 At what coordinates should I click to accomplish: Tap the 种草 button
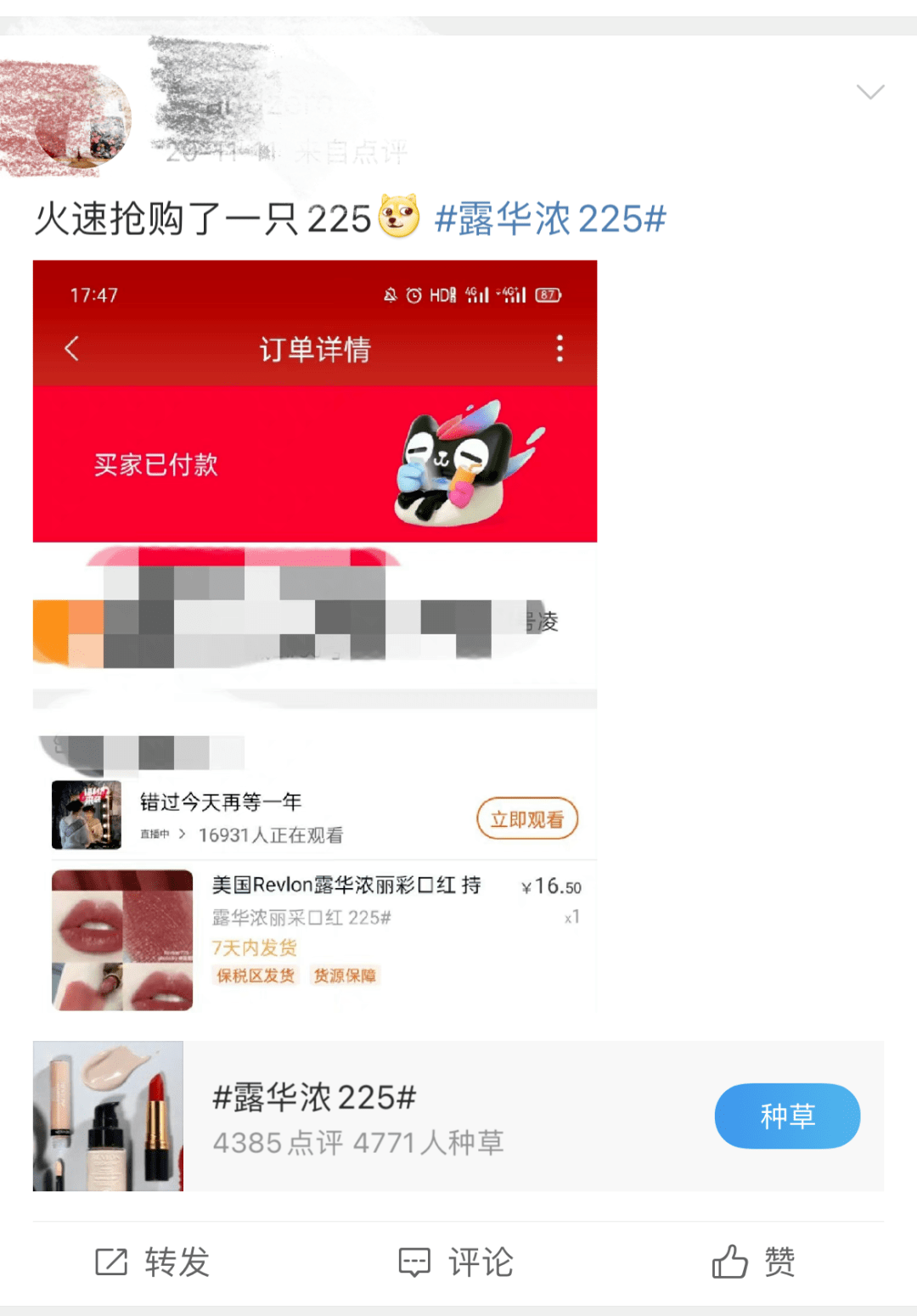click(787, 1116)
